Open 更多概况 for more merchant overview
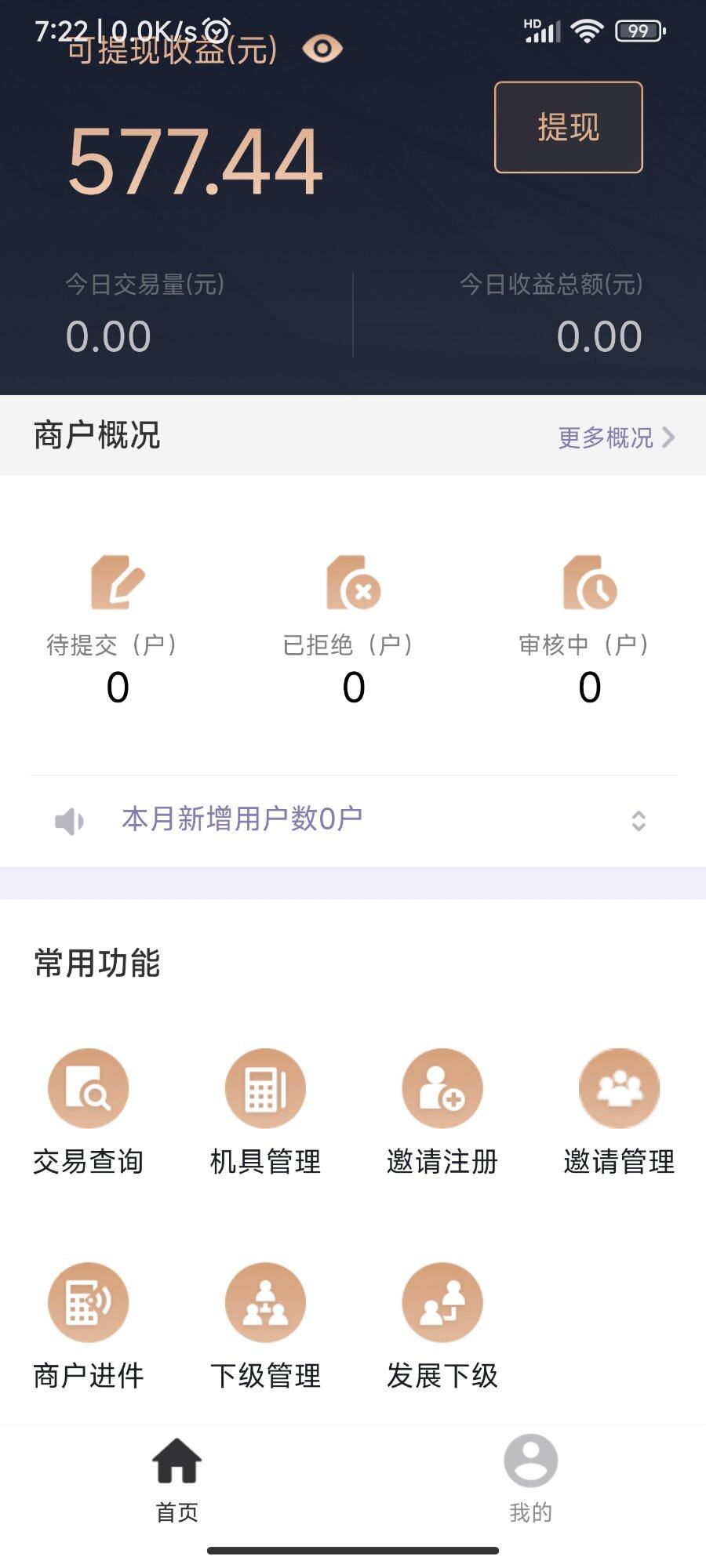This screenshot has height=1568, width=706. click(x=617, y=437)
